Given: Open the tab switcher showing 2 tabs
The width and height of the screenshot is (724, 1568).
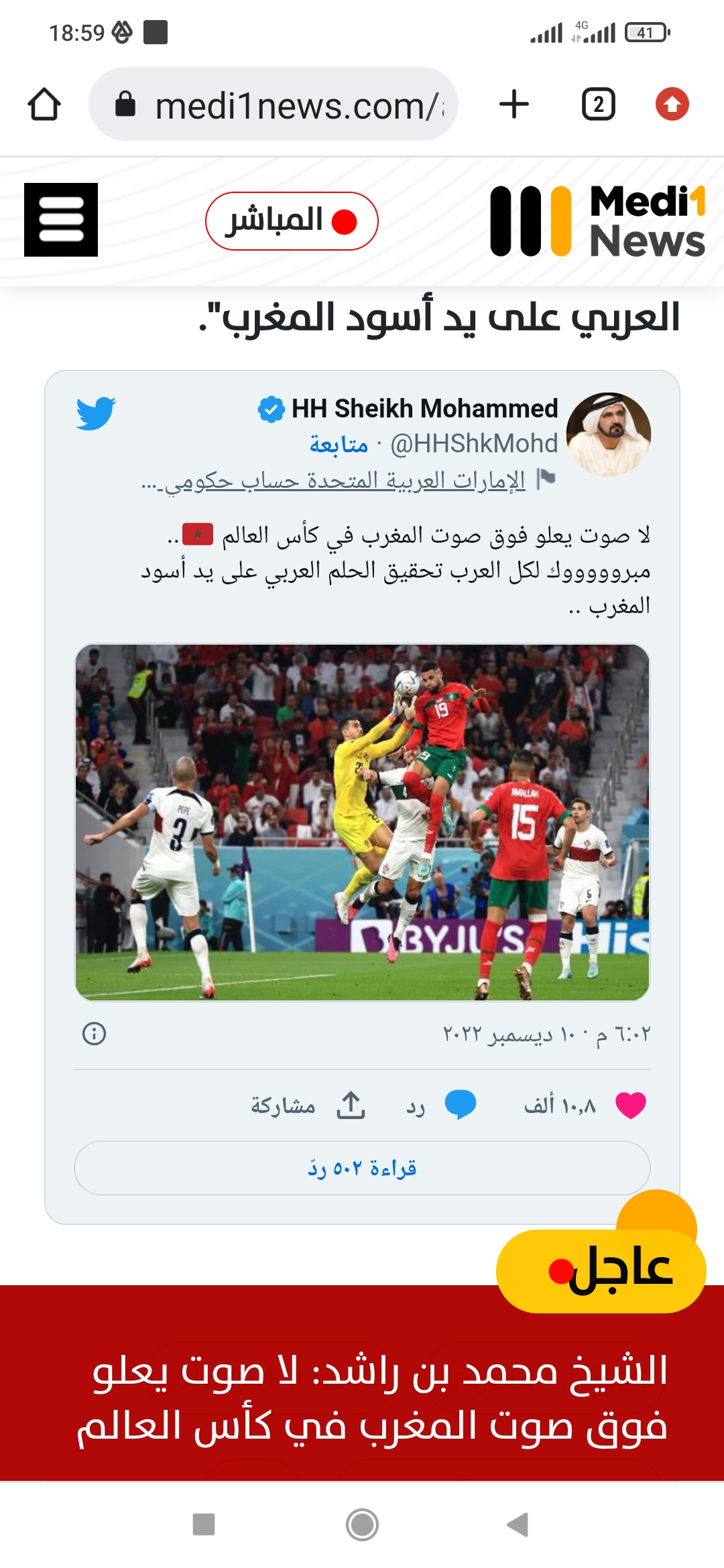Looking at the screenshot, I should (x=598, y=105).
